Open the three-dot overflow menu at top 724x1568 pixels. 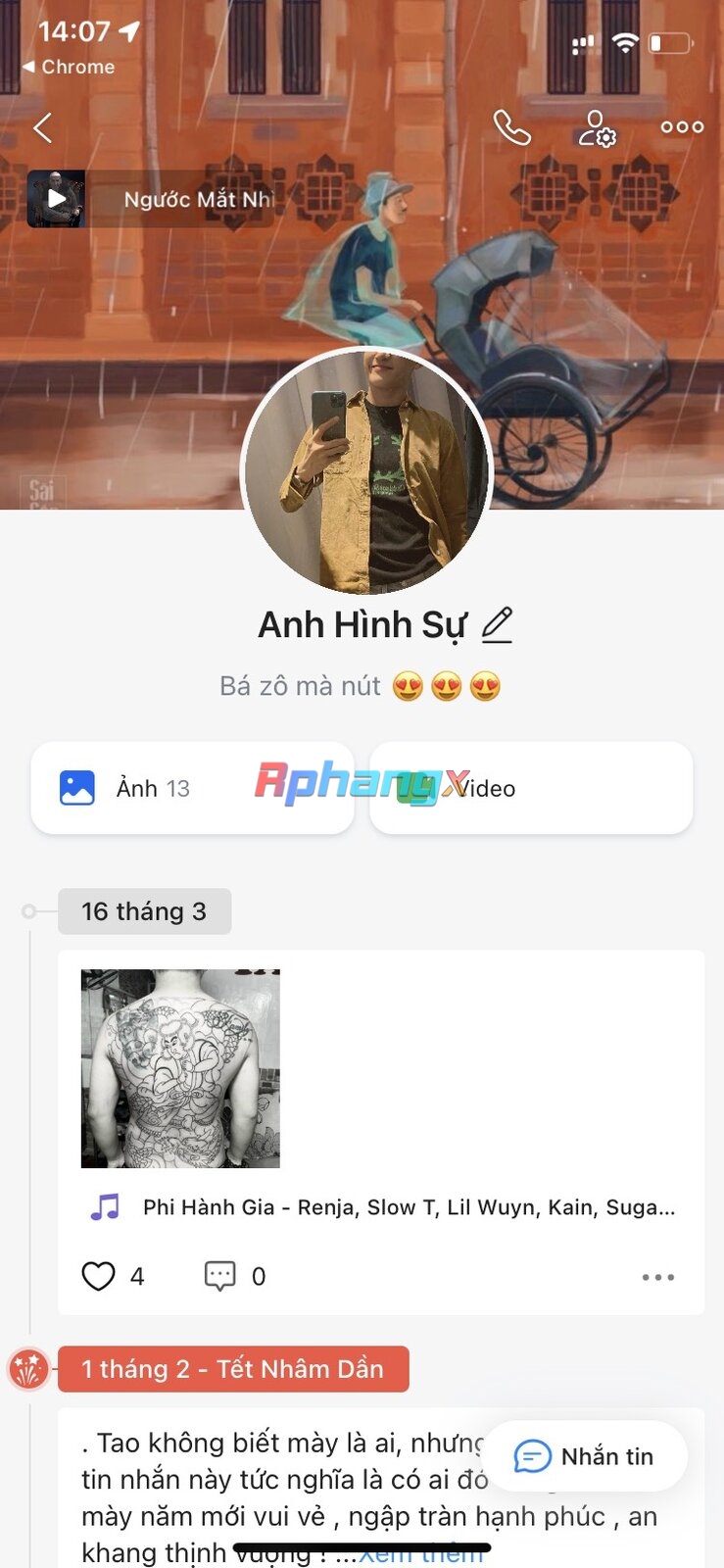(682, 127)
